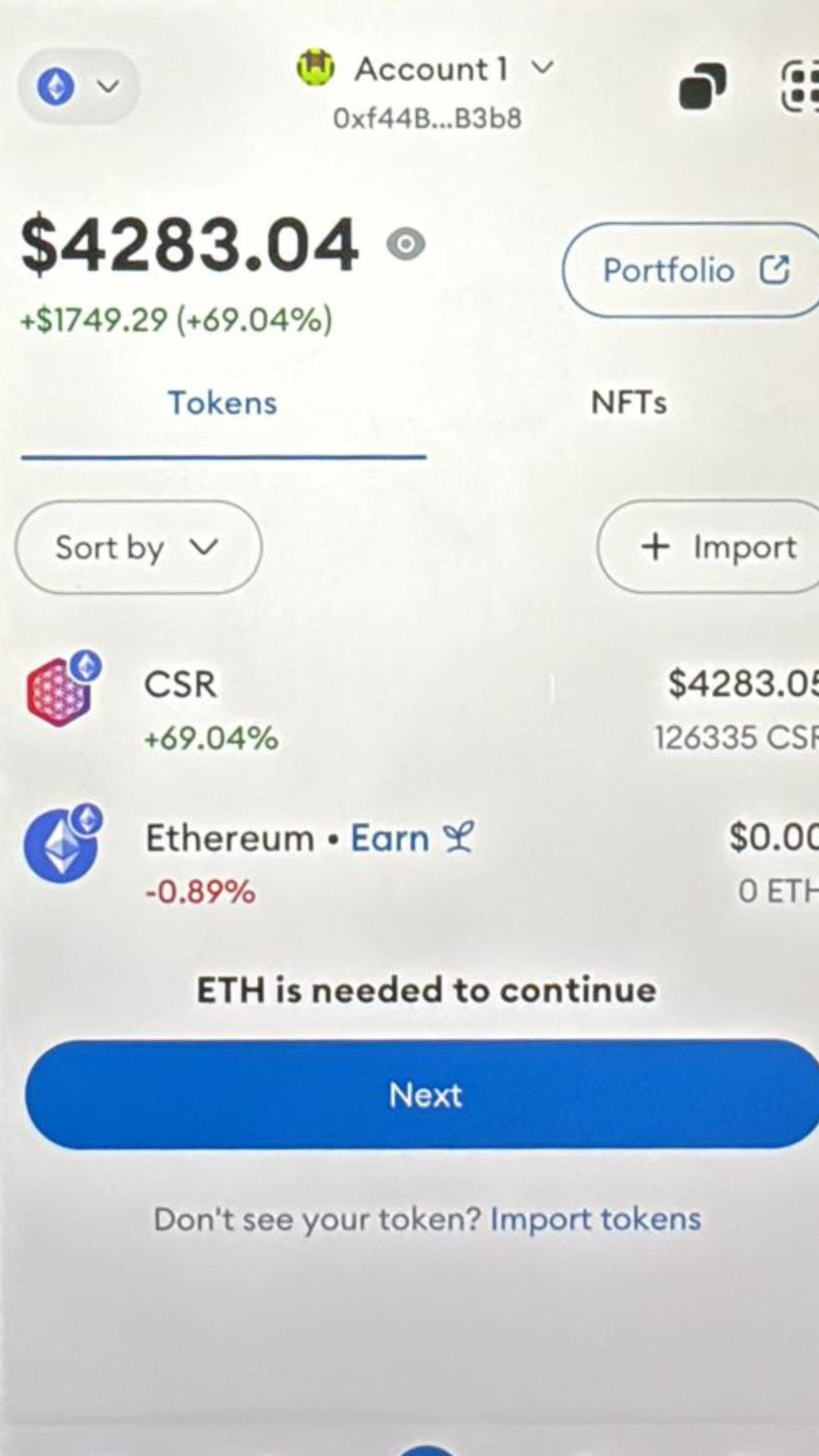This screenshot has height=1456, width=819.
Task: Follow the Import tokens link
Action: [595, 1219]
